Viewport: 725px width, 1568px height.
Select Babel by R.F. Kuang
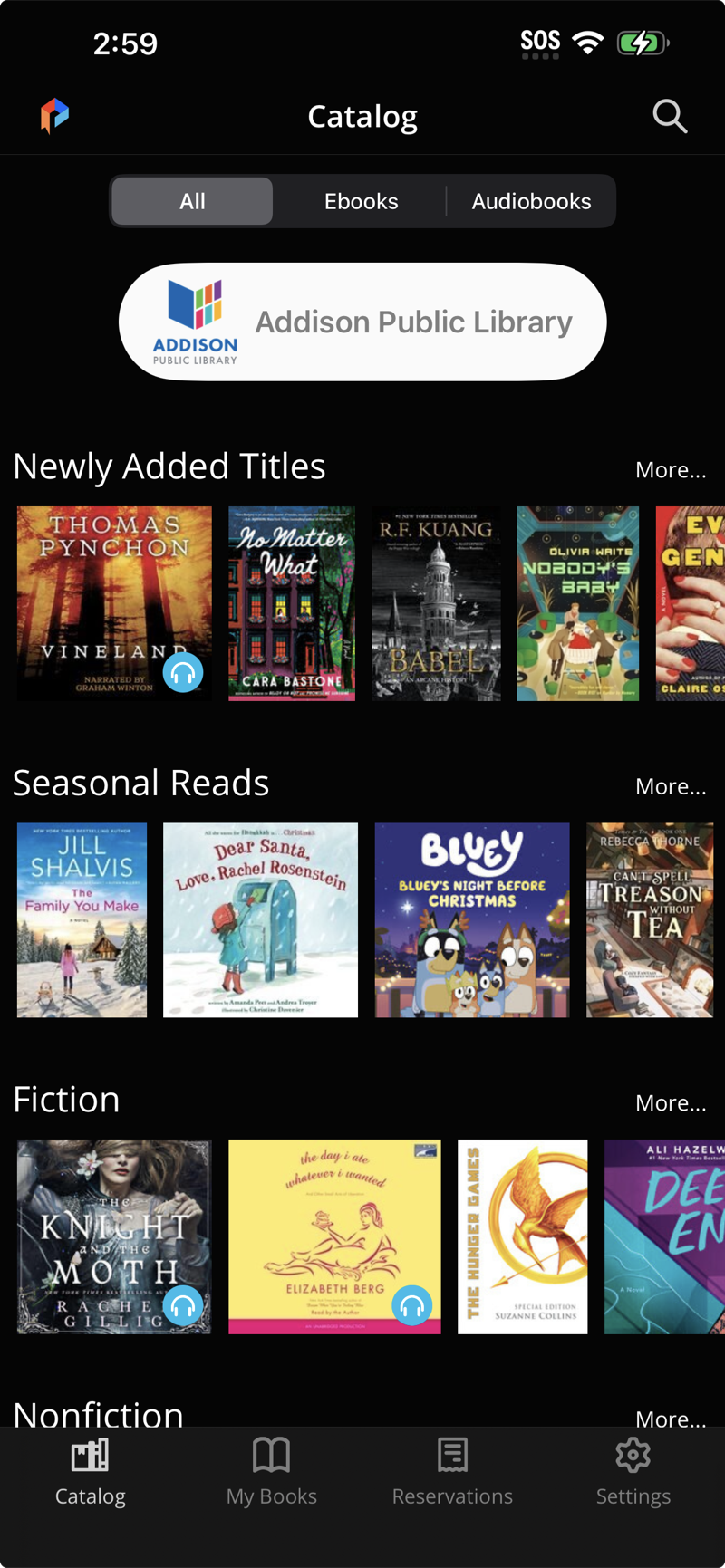pos(436,603)
